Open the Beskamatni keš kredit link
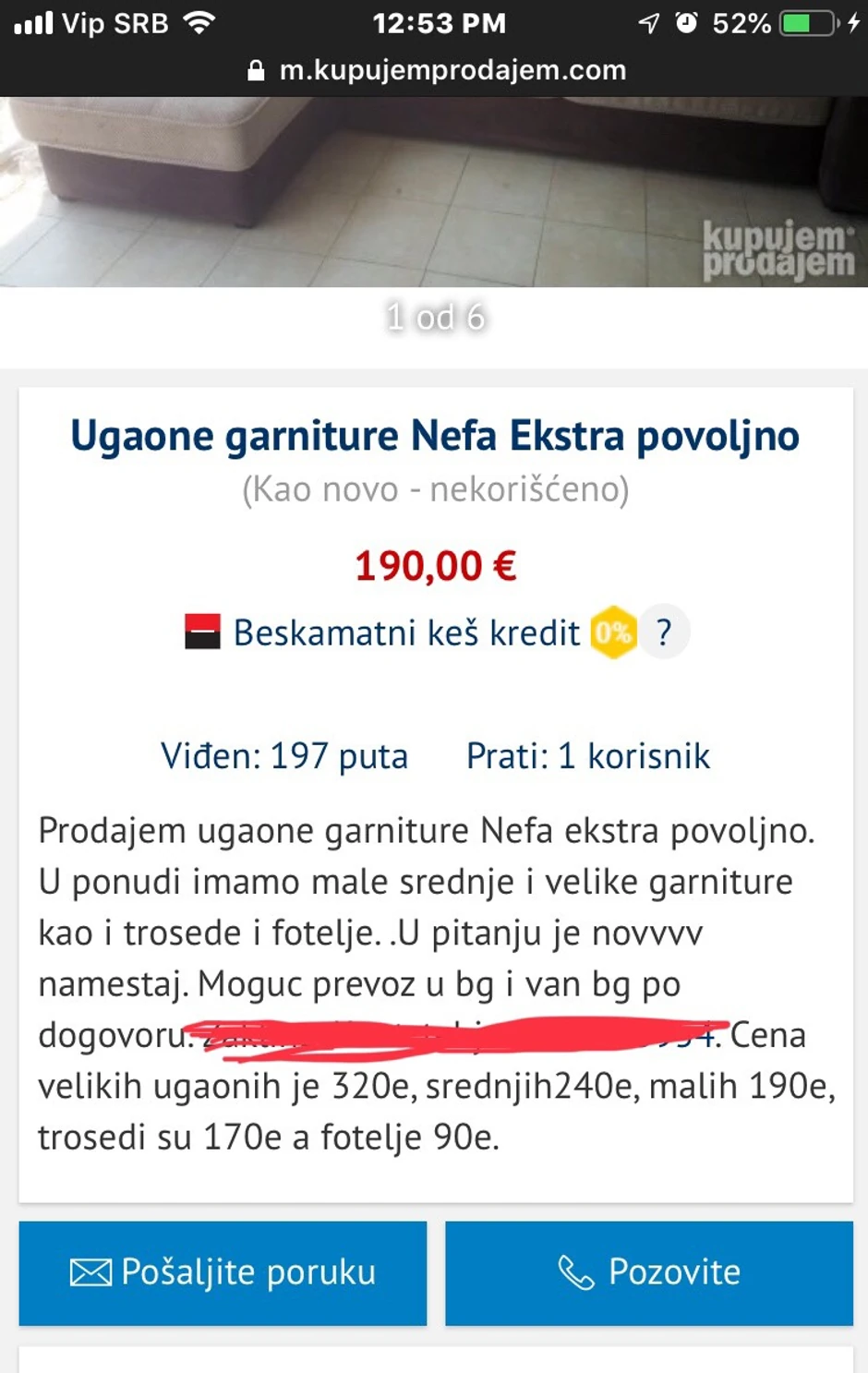The width and height of the screenshot is (868, 1373). pyautogui.click(x=406, y=633)
